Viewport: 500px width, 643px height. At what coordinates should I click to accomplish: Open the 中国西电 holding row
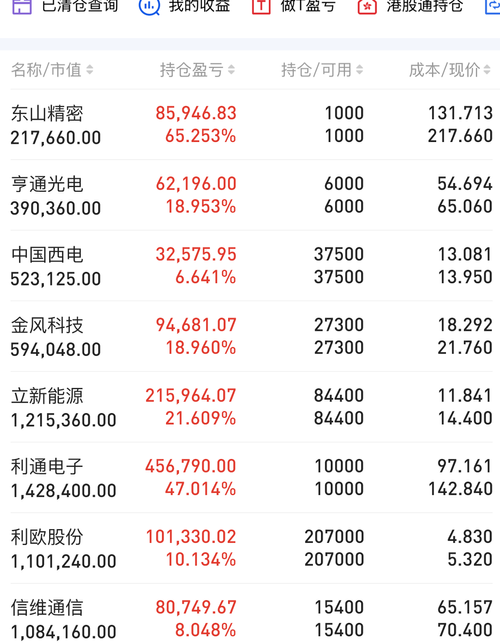point(251,266)
